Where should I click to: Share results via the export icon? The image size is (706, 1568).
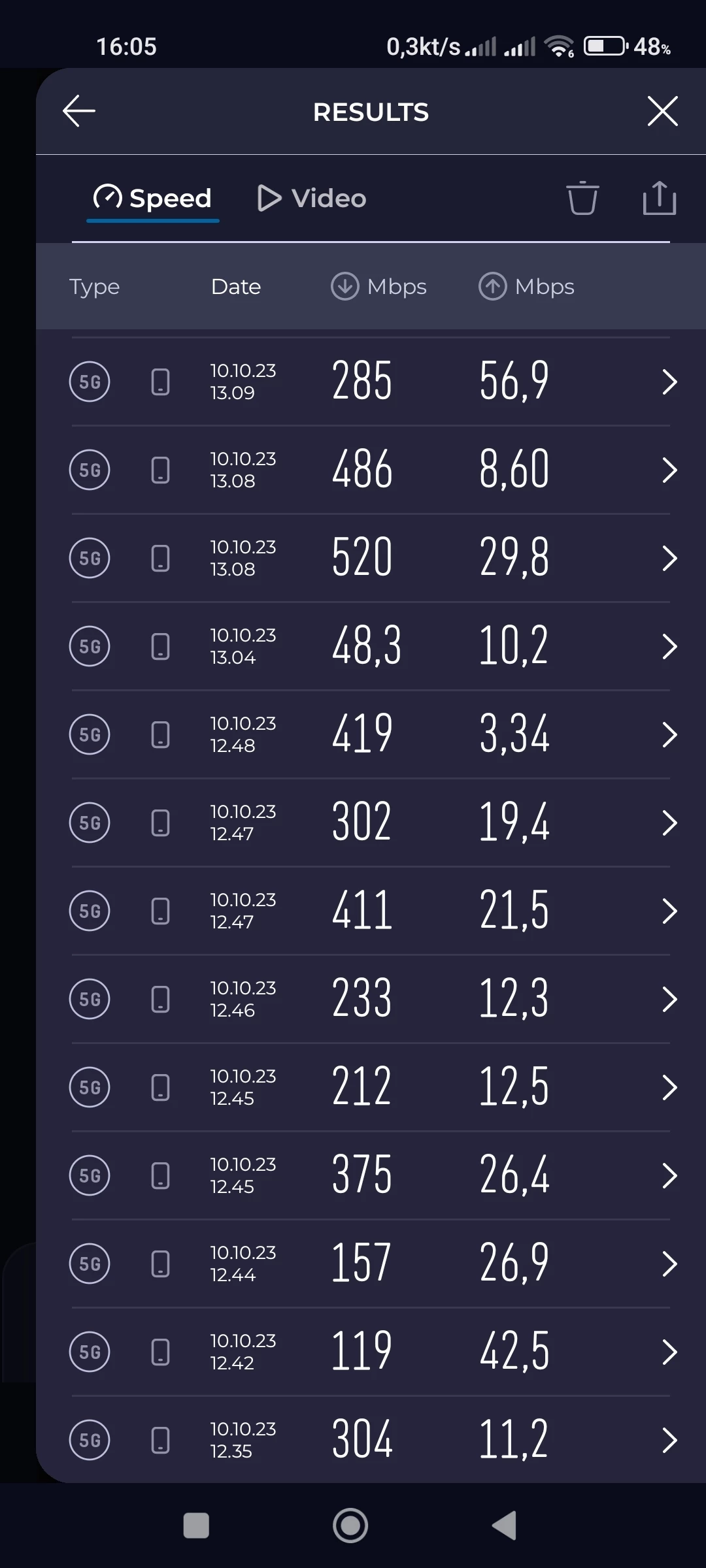click(x=659, y=198)
